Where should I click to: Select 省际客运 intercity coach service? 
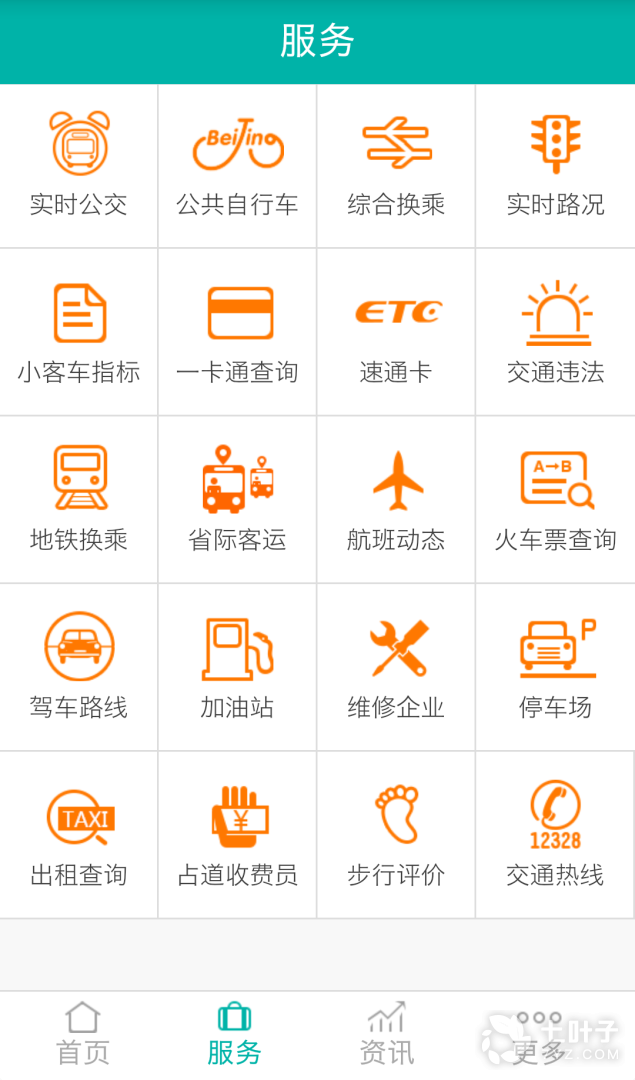pos(238,500)
